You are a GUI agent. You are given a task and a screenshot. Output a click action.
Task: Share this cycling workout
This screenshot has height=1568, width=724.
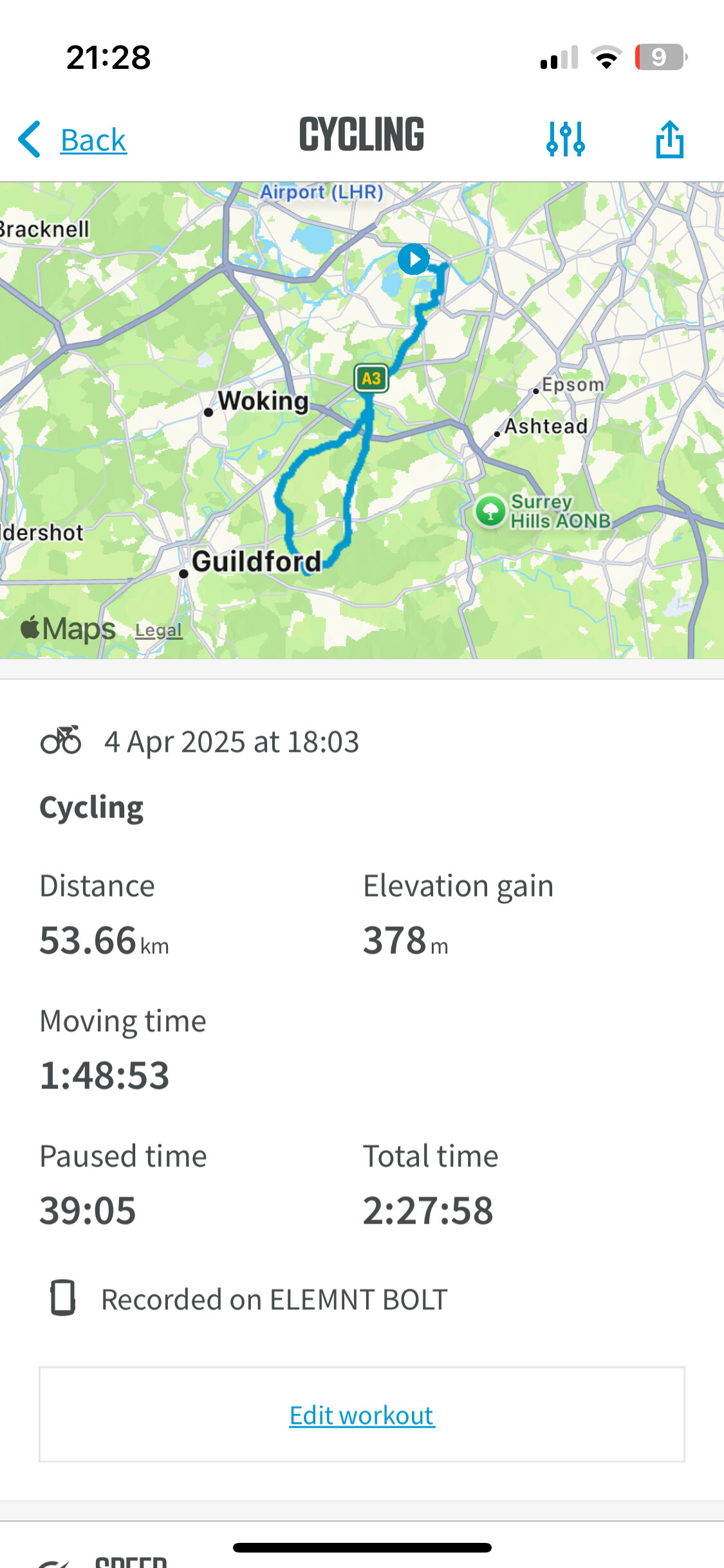670,139
